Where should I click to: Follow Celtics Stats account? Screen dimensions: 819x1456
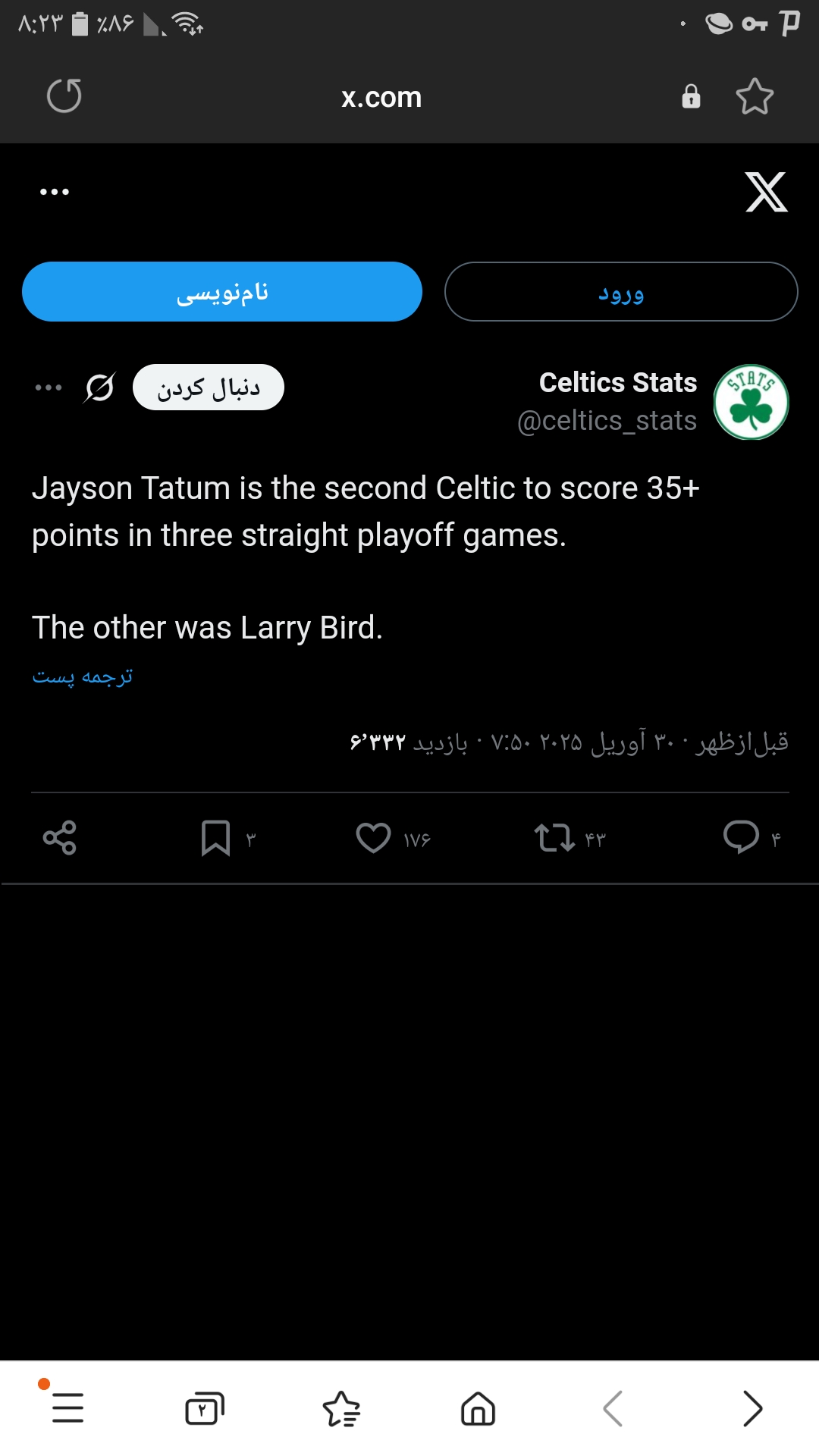click(x=209, y=388)
